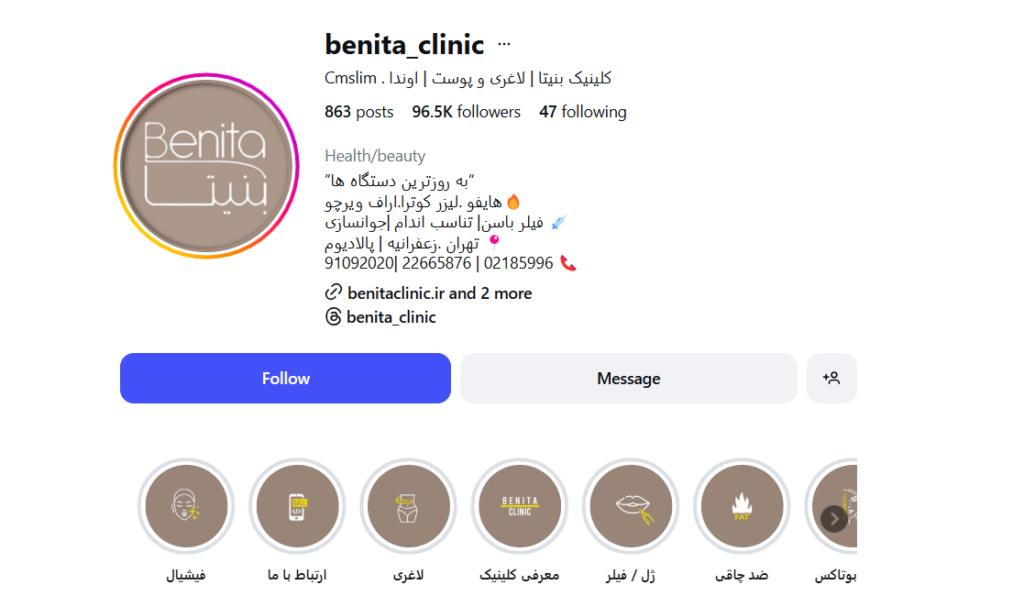Open the three-dot options next to benita_clinic
This screenshot has height=607, width=1024.
coord(504,45)
